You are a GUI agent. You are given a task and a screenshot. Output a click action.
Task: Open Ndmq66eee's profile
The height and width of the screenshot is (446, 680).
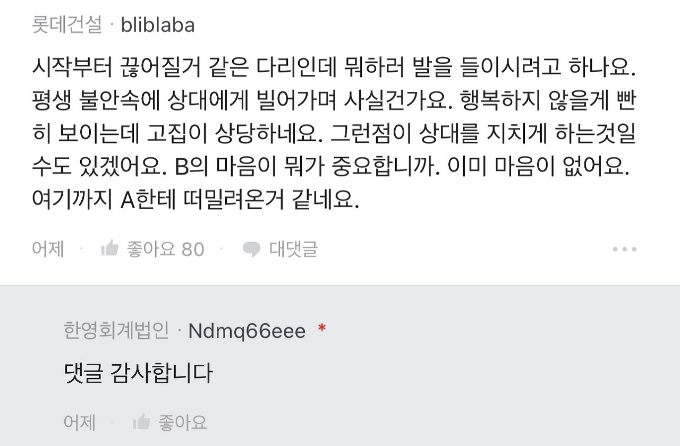(246, 331)
